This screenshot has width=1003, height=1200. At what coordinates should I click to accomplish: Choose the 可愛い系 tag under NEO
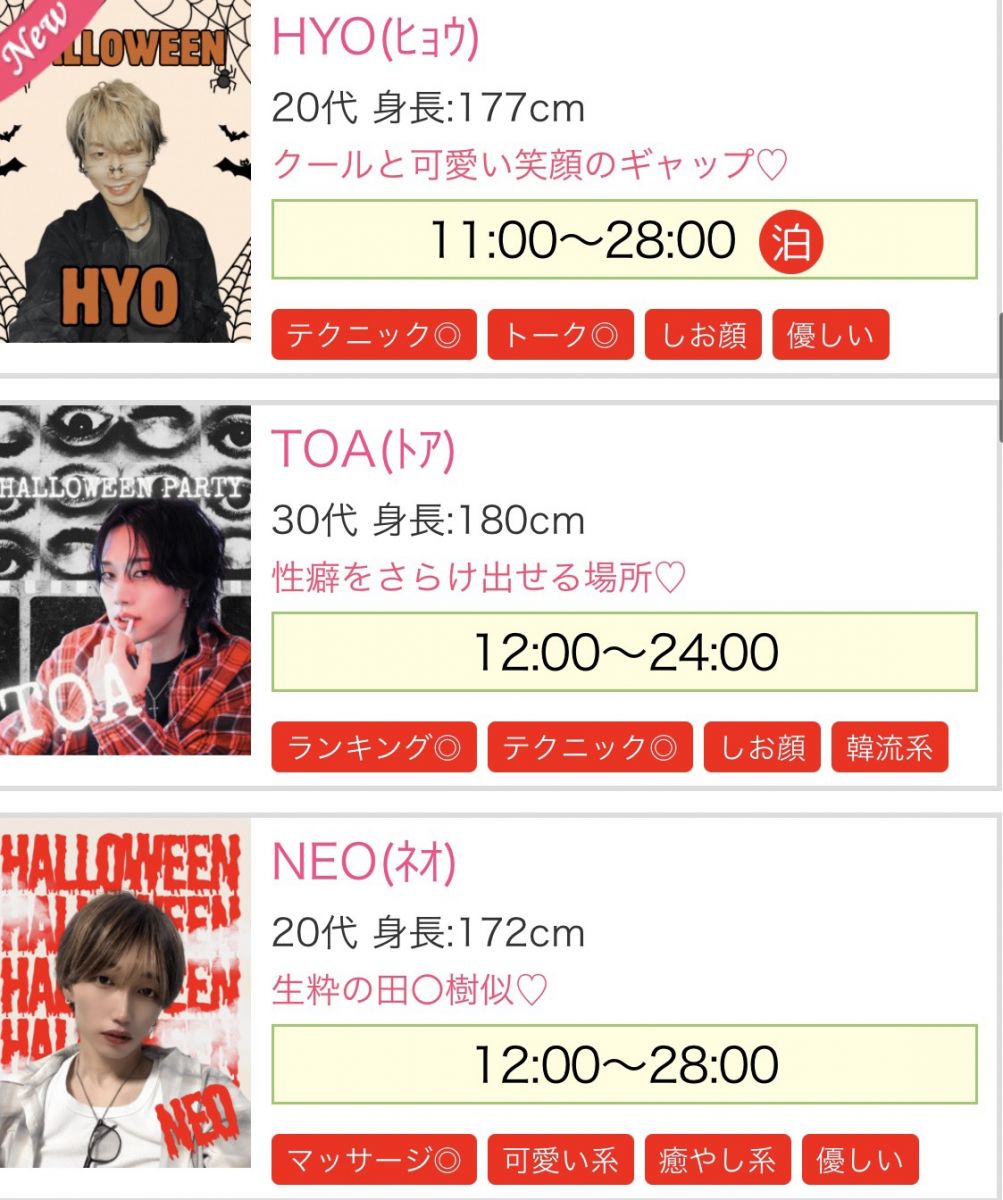560,1160
